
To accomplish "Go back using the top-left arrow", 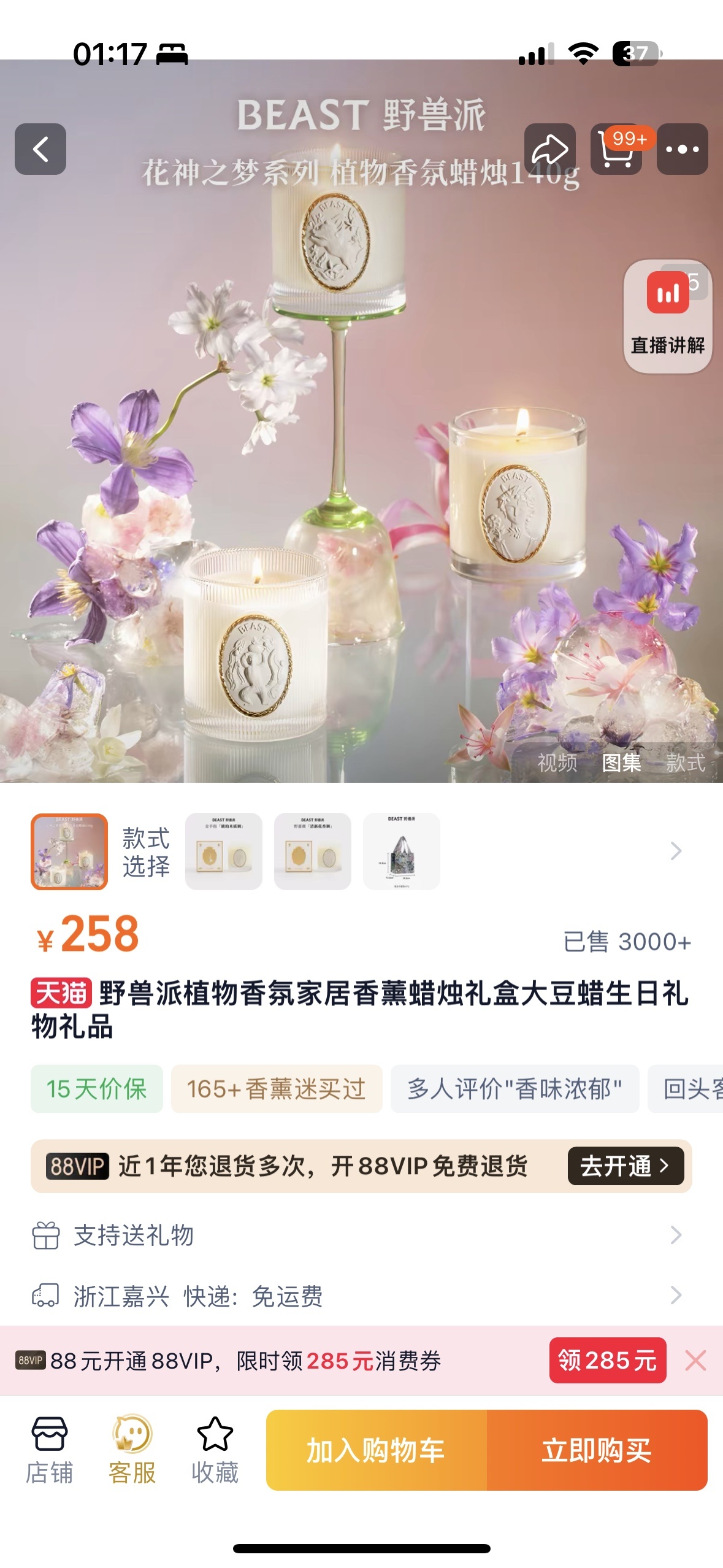I will coord(40,149).
